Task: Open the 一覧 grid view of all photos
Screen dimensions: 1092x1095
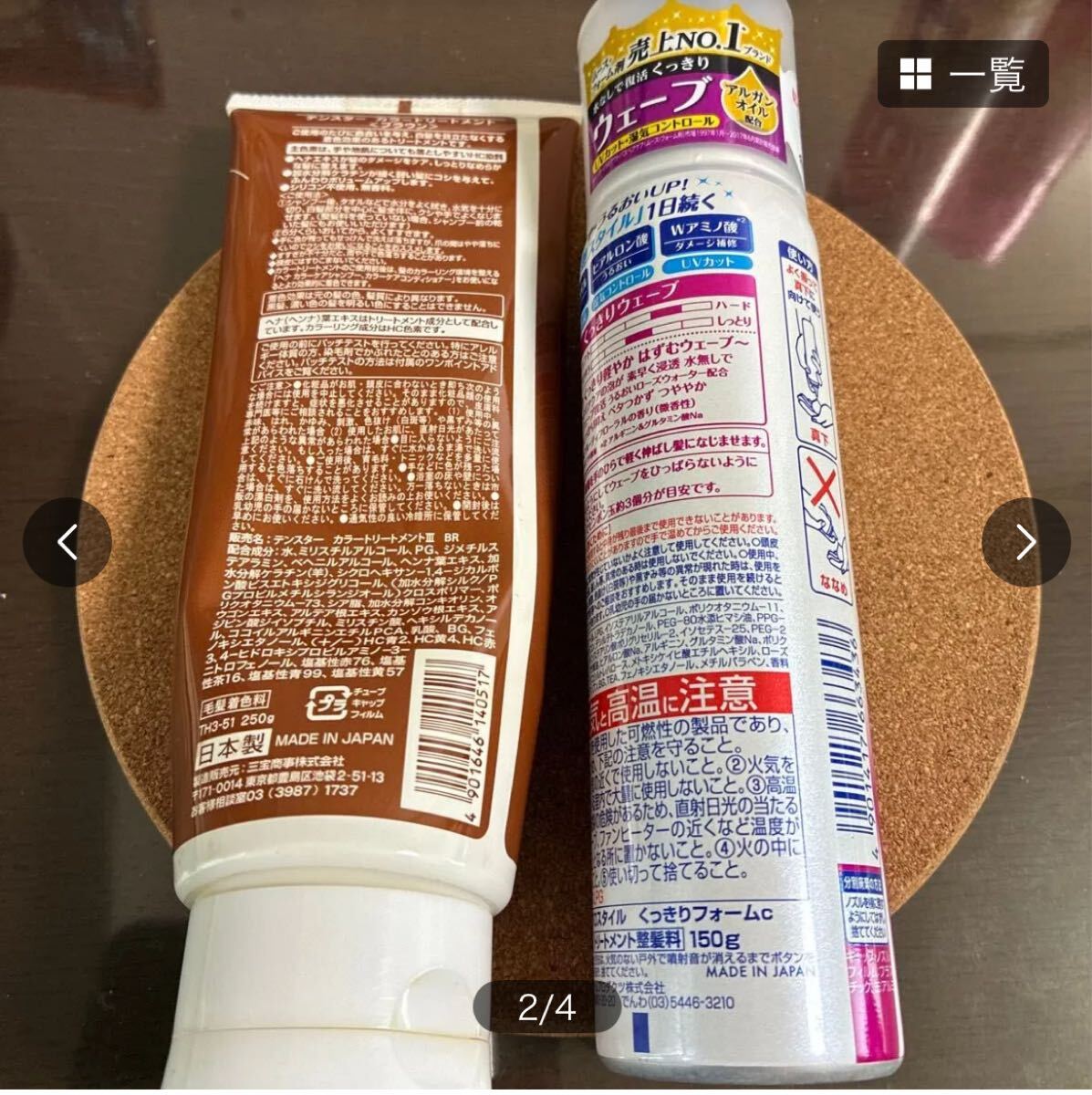Action: tap(962, 75)
